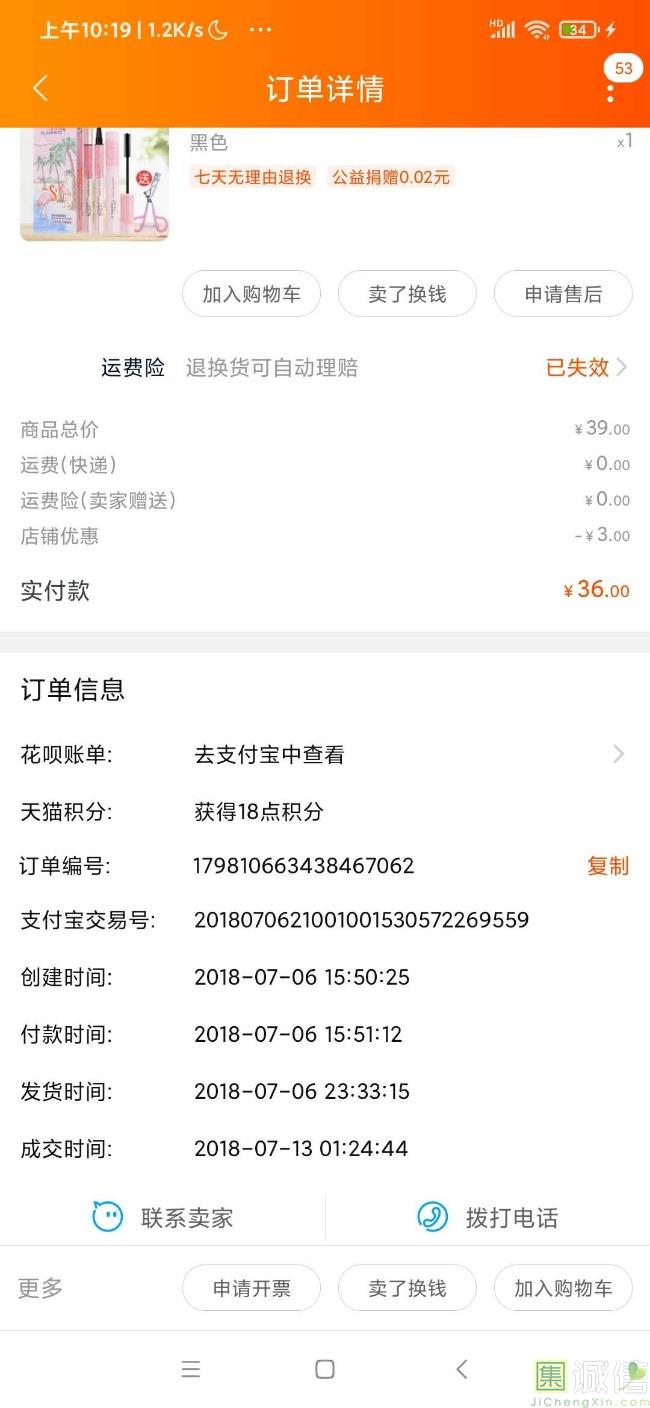Request an invoice with 申请开票
The image size is (650, 1408).
[x=251, y=1288]
